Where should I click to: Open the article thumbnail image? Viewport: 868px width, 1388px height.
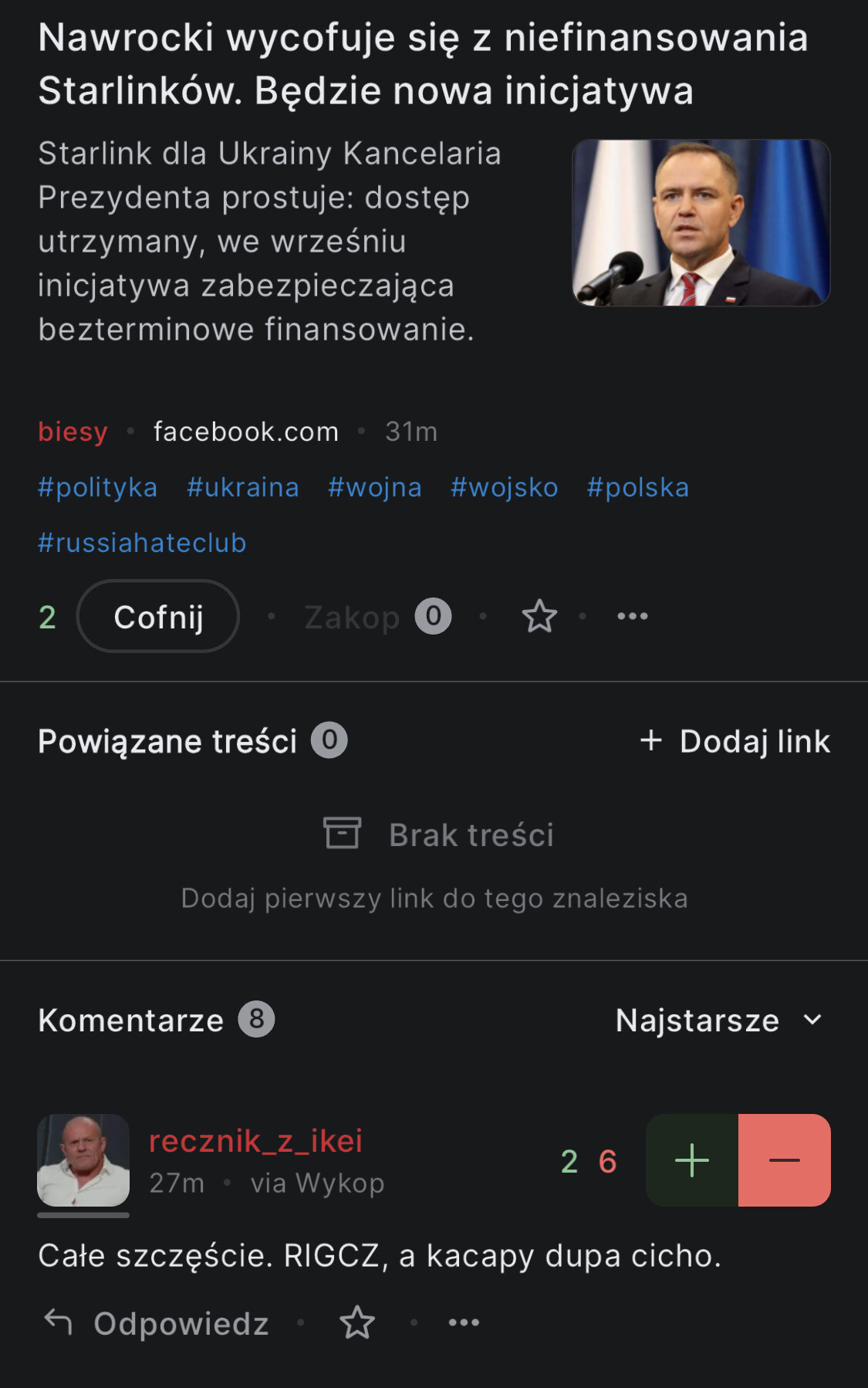[x=701, y=222]
